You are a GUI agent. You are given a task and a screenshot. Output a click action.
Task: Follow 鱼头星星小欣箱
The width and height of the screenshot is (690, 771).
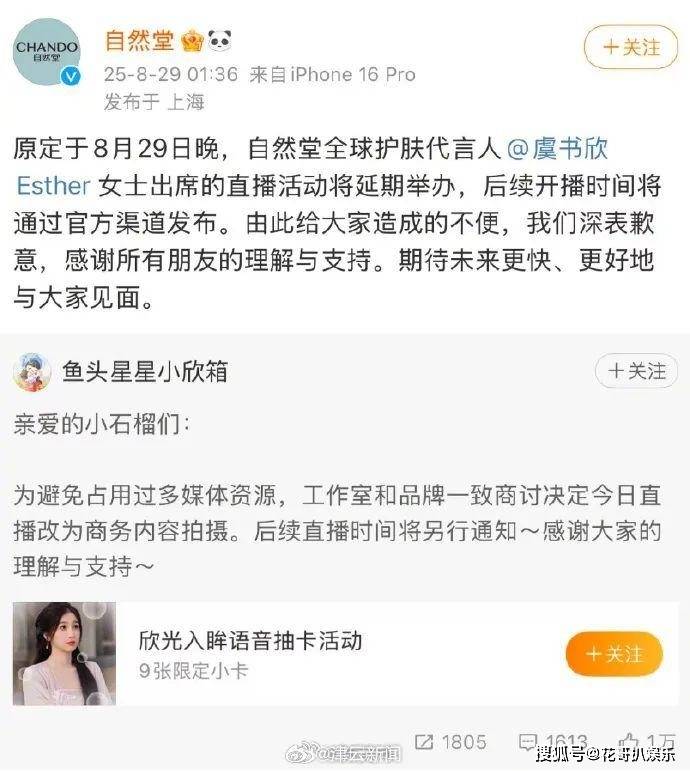tap(634, 371)
